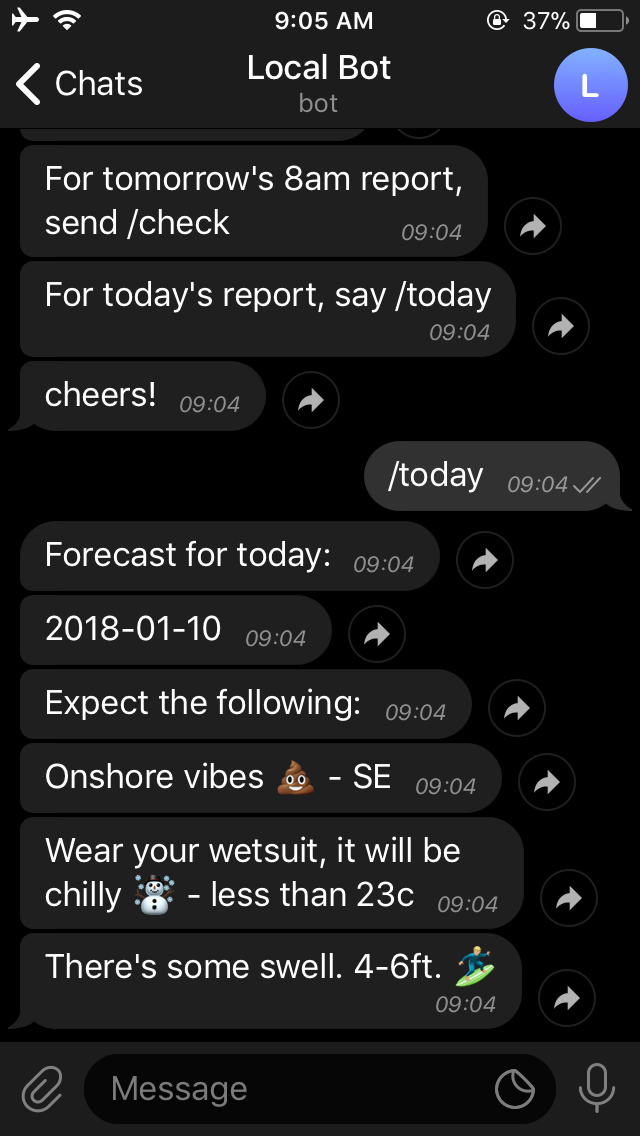Share the "cheers!" message
Viewport: 640px width, 1136px height.
311,401
